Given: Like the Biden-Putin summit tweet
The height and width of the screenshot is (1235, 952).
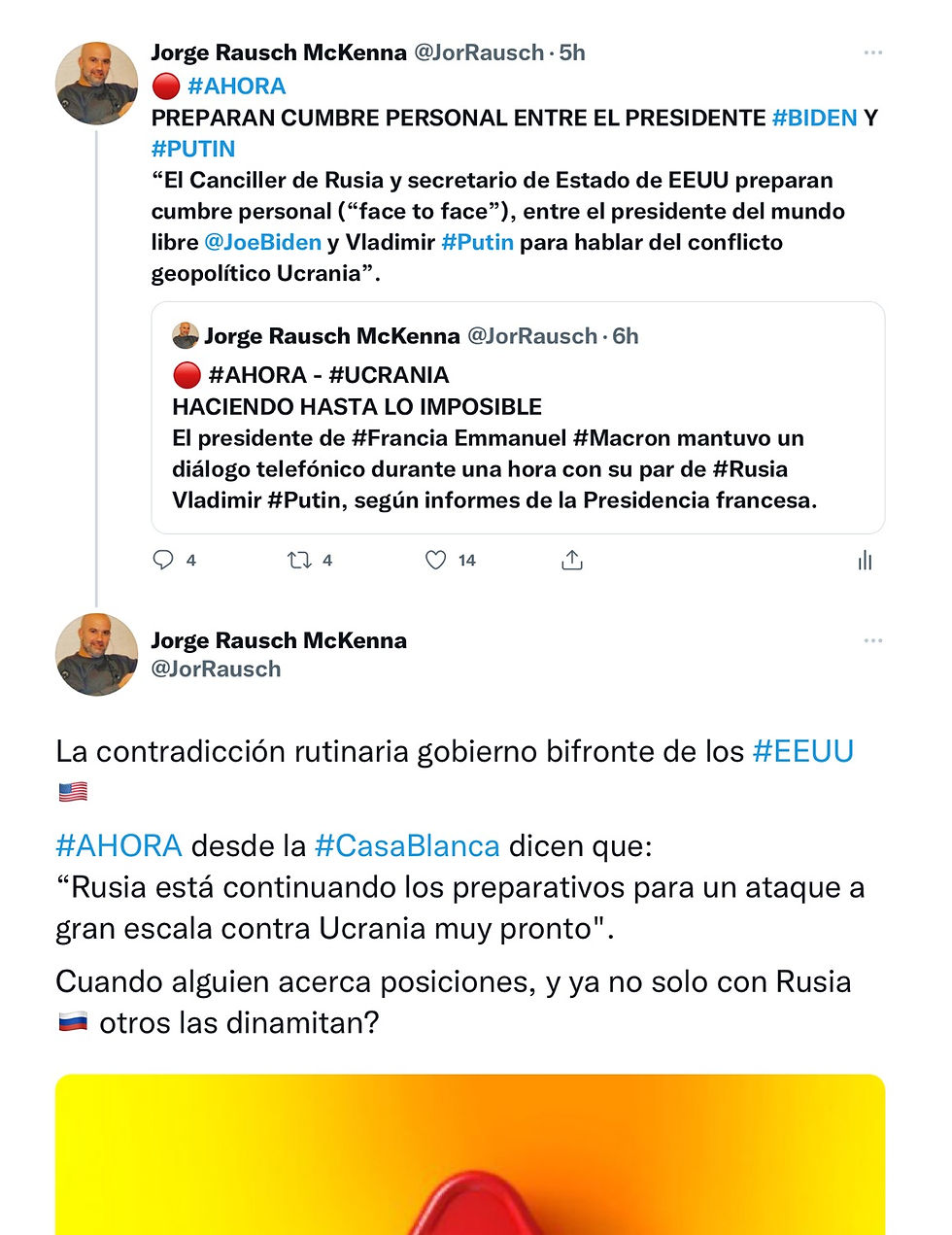Looking at the screenshot, I should (x=436, y=560).
